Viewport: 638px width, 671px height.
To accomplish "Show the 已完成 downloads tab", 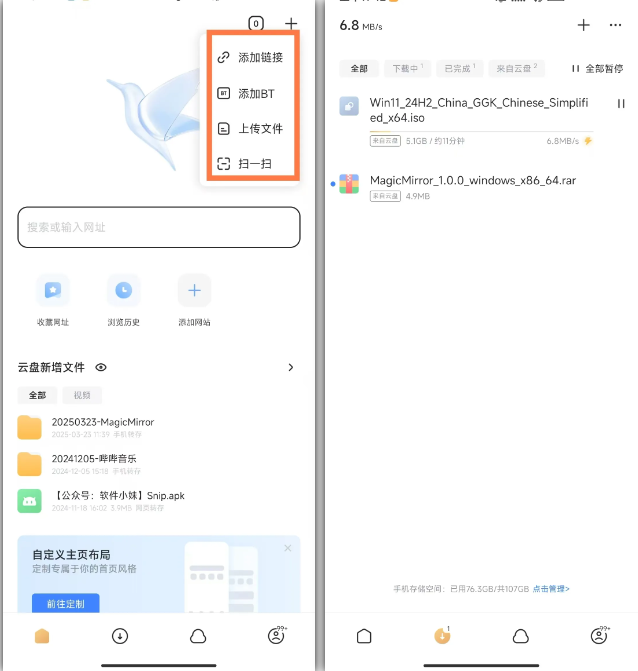I will (x=461, y=69).
